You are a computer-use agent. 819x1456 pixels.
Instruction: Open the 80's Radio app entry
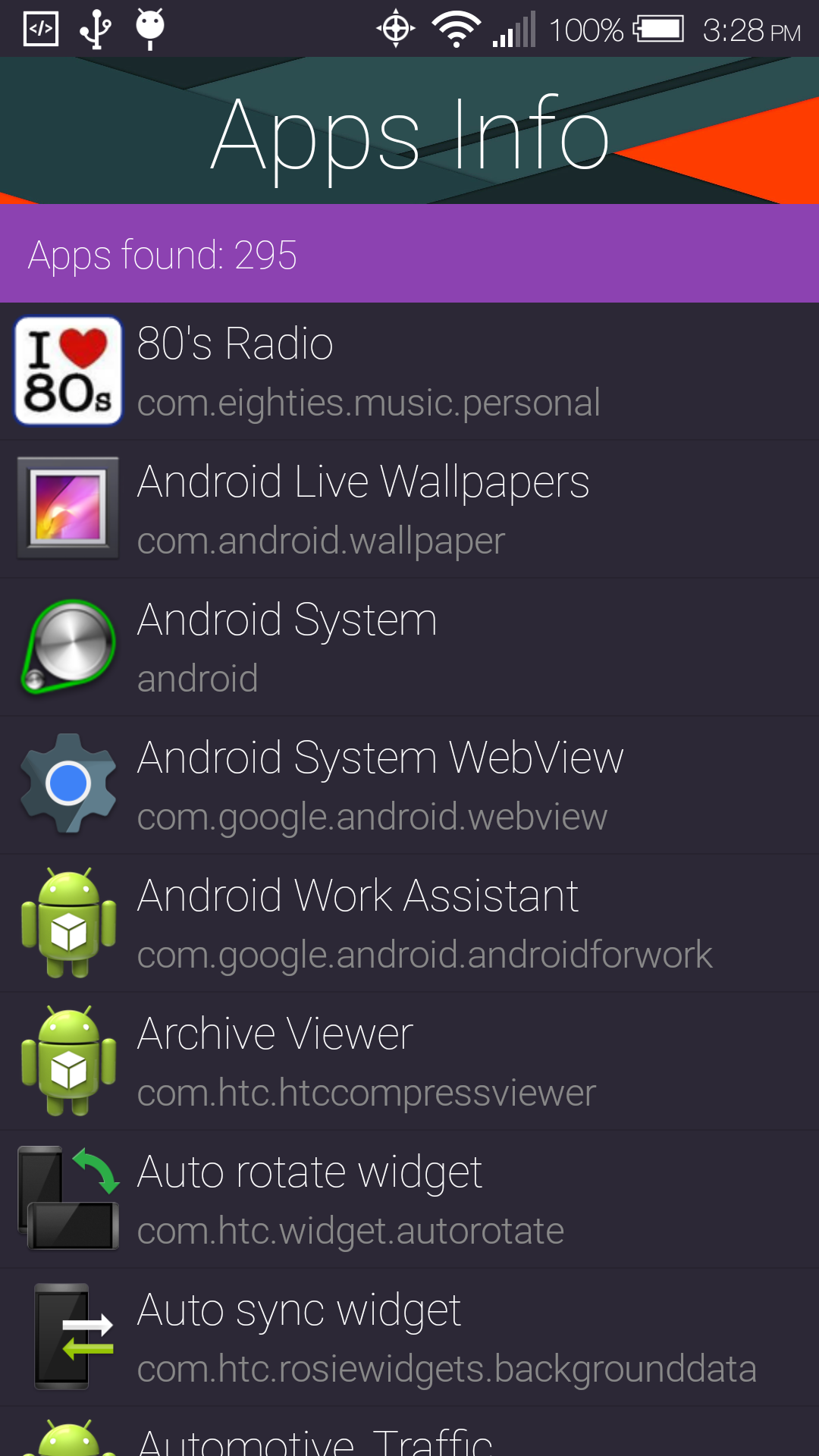tap(409, 372)
